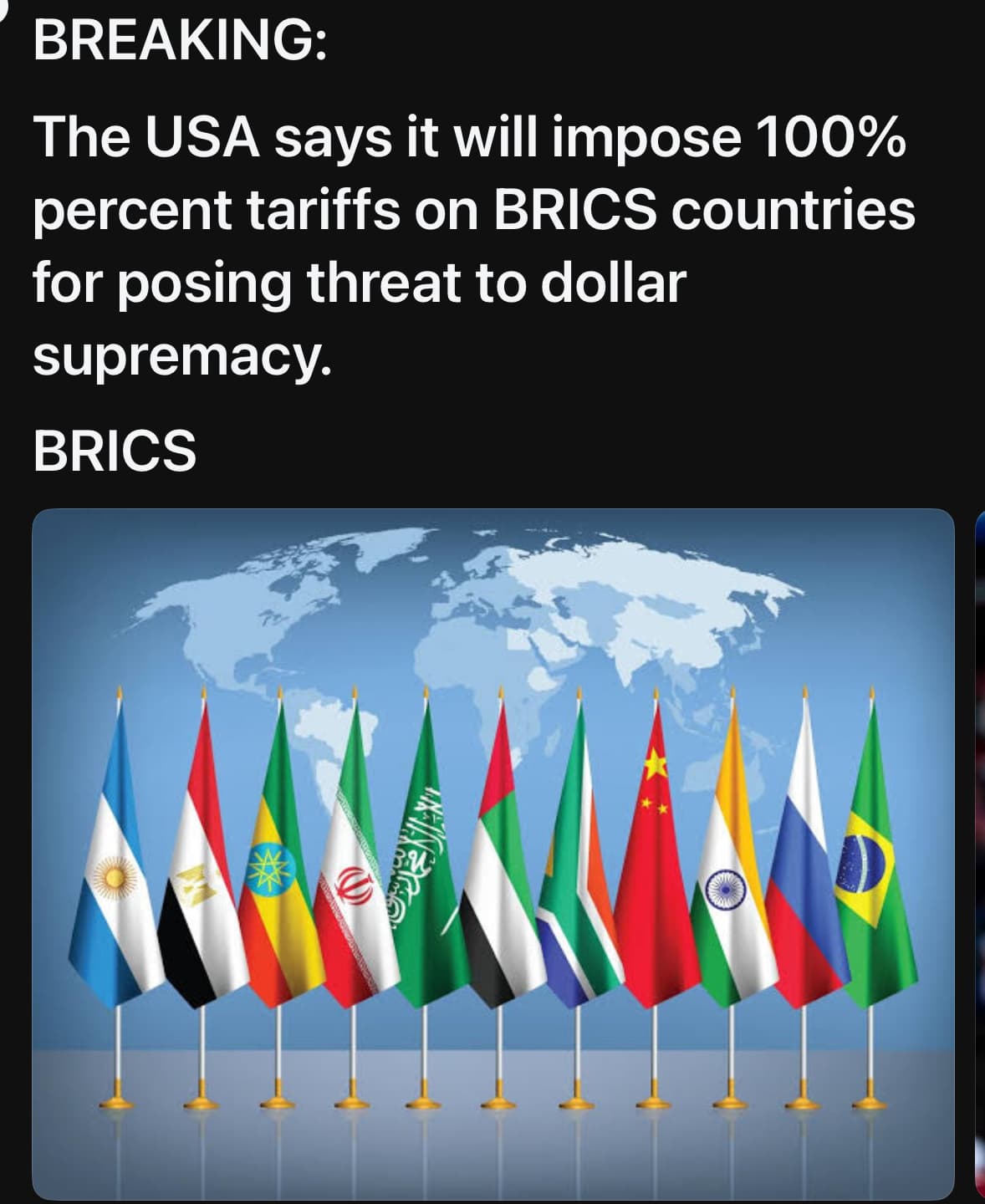The width and height of the screenshot is (985, 1204).
Task: Open the BRICS flags image in the post
Action: pyautogui.click(x=493, y=853)
